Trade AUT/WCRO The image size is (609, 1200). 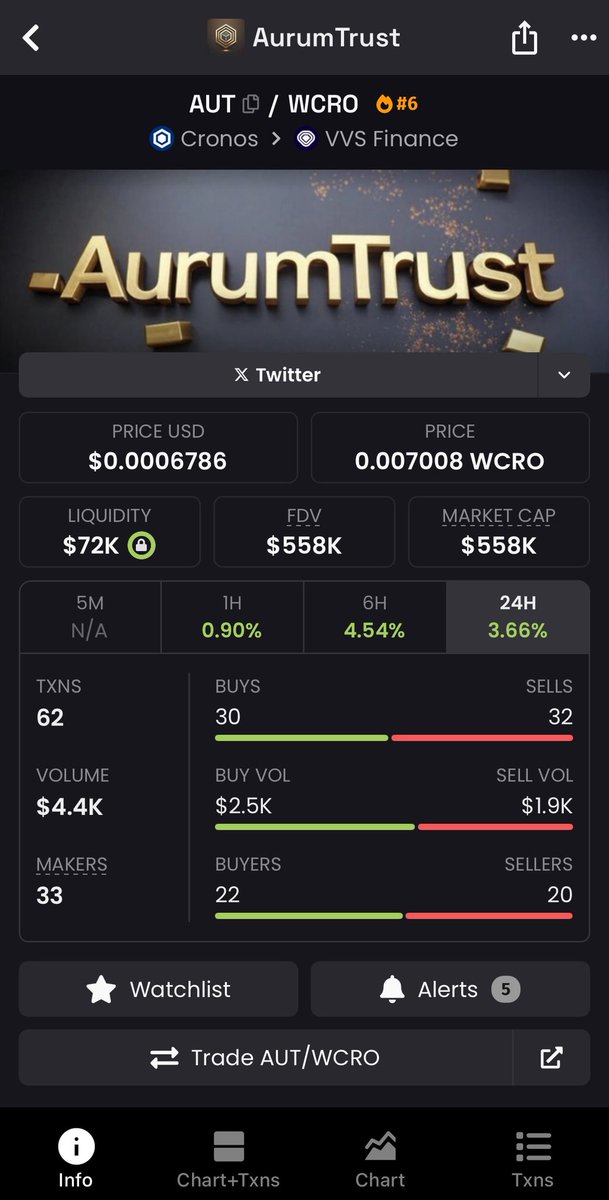point(265,1057)
